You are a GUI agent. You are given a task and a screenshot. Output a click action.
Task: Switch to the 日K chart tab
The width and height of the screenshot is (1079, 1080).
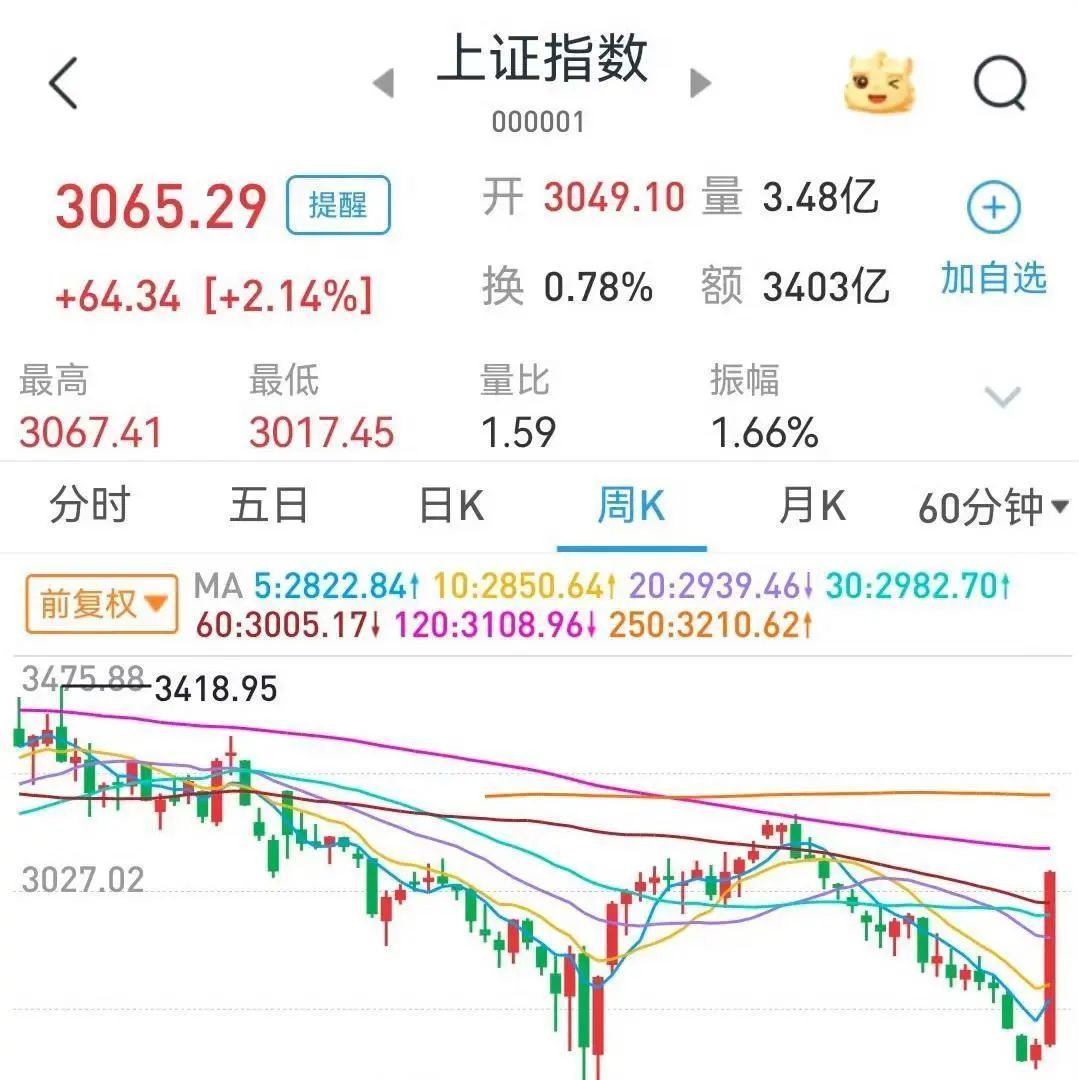[x=451, y=507]
